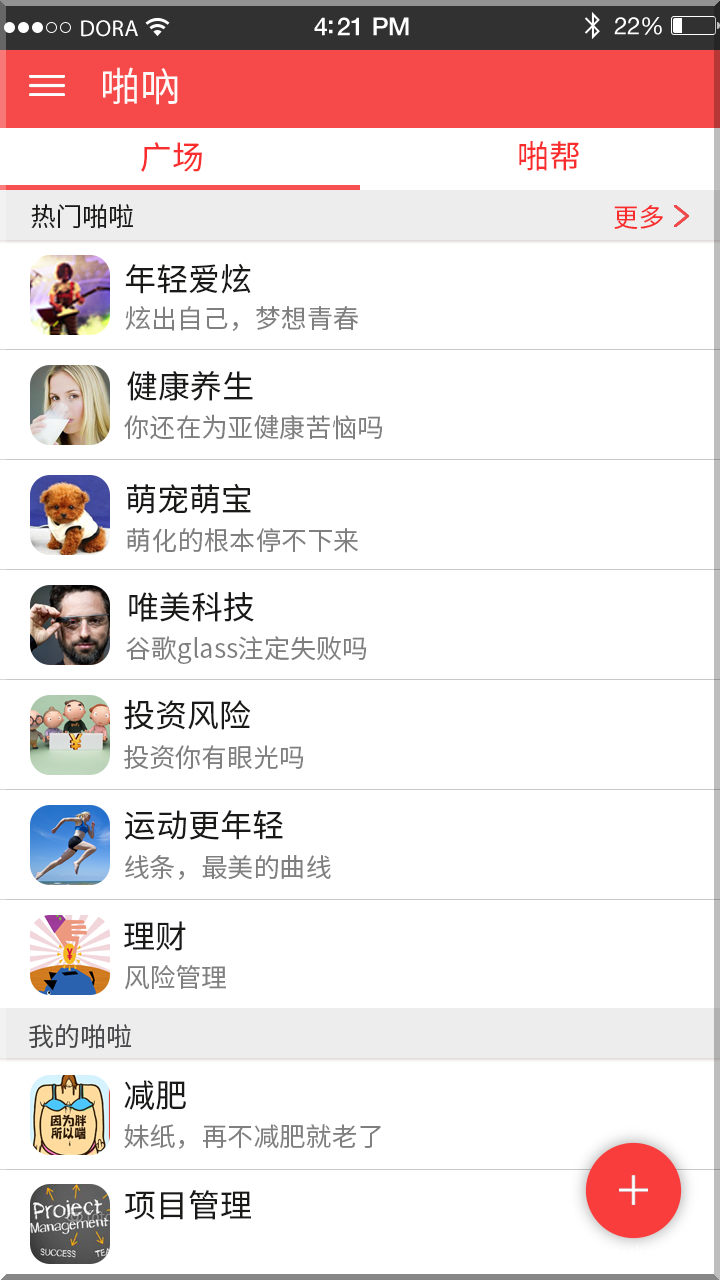Screen dimensions: 720x1280
Task: Open the 年轻爱炫 topic thumbnail icon
Action: coord(69,295)
